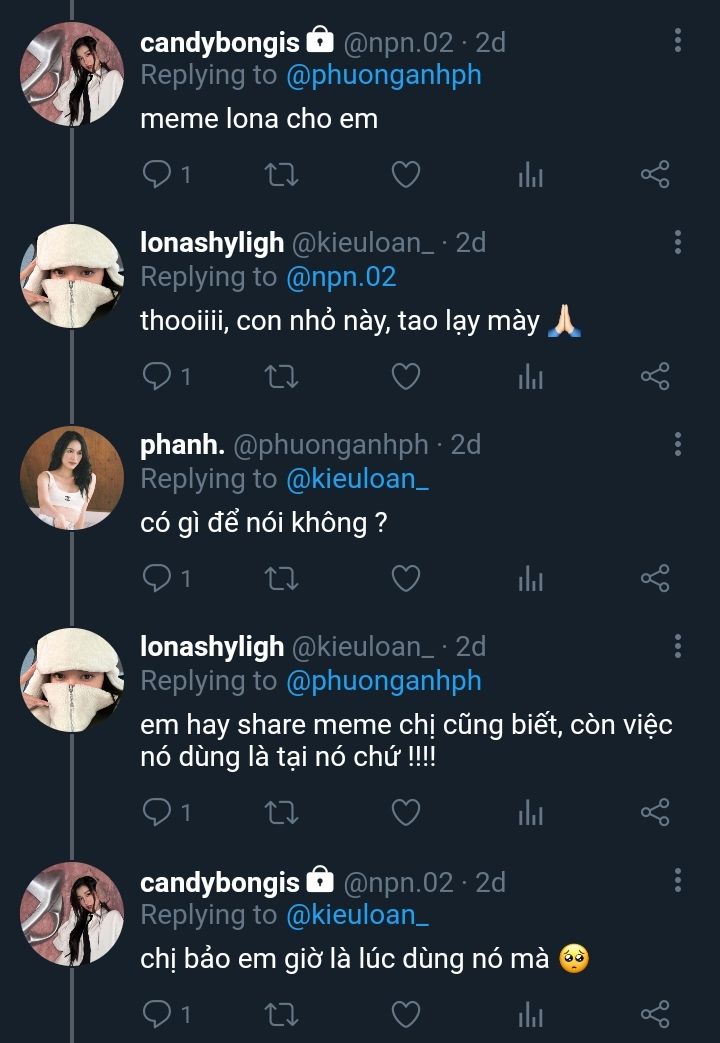Like phanh.'s 'có gì để nói không ?' tweet
Viewport: 720px width, 1043px height.
[x=404, y=578]
